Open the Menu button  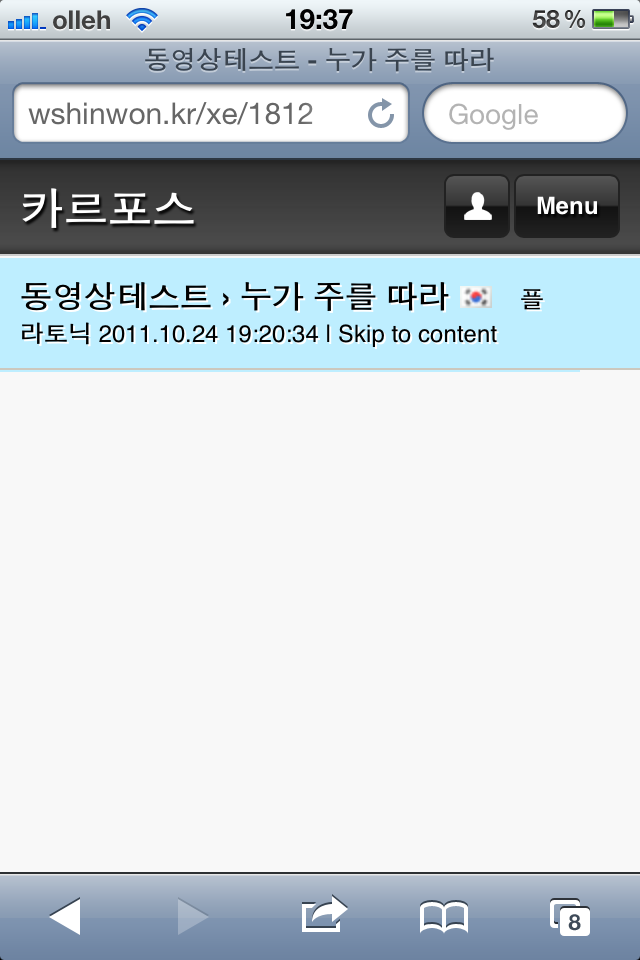click(567, 207)
